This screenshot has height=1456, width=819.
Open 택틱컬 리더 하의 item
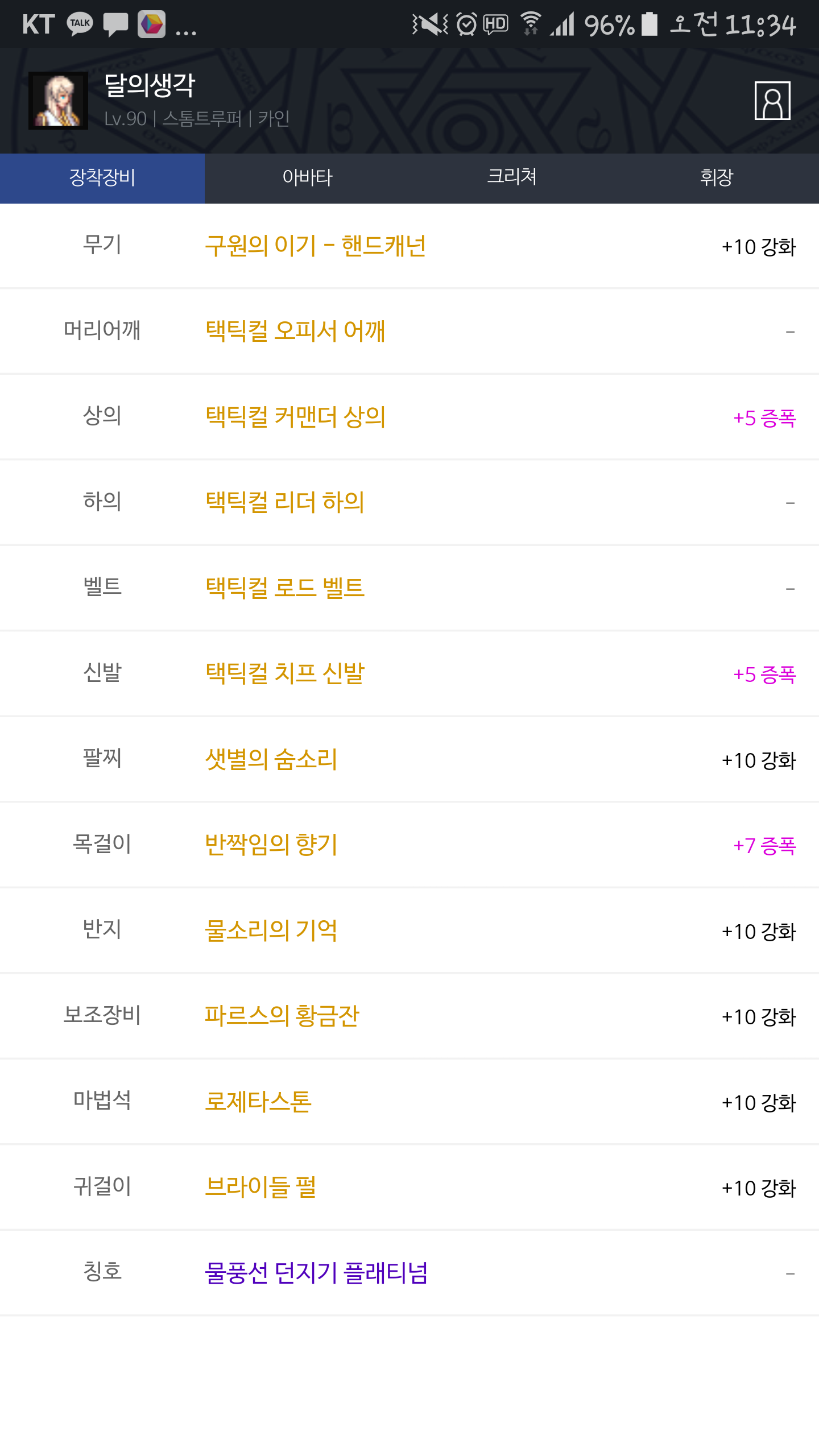coord(284,502)
